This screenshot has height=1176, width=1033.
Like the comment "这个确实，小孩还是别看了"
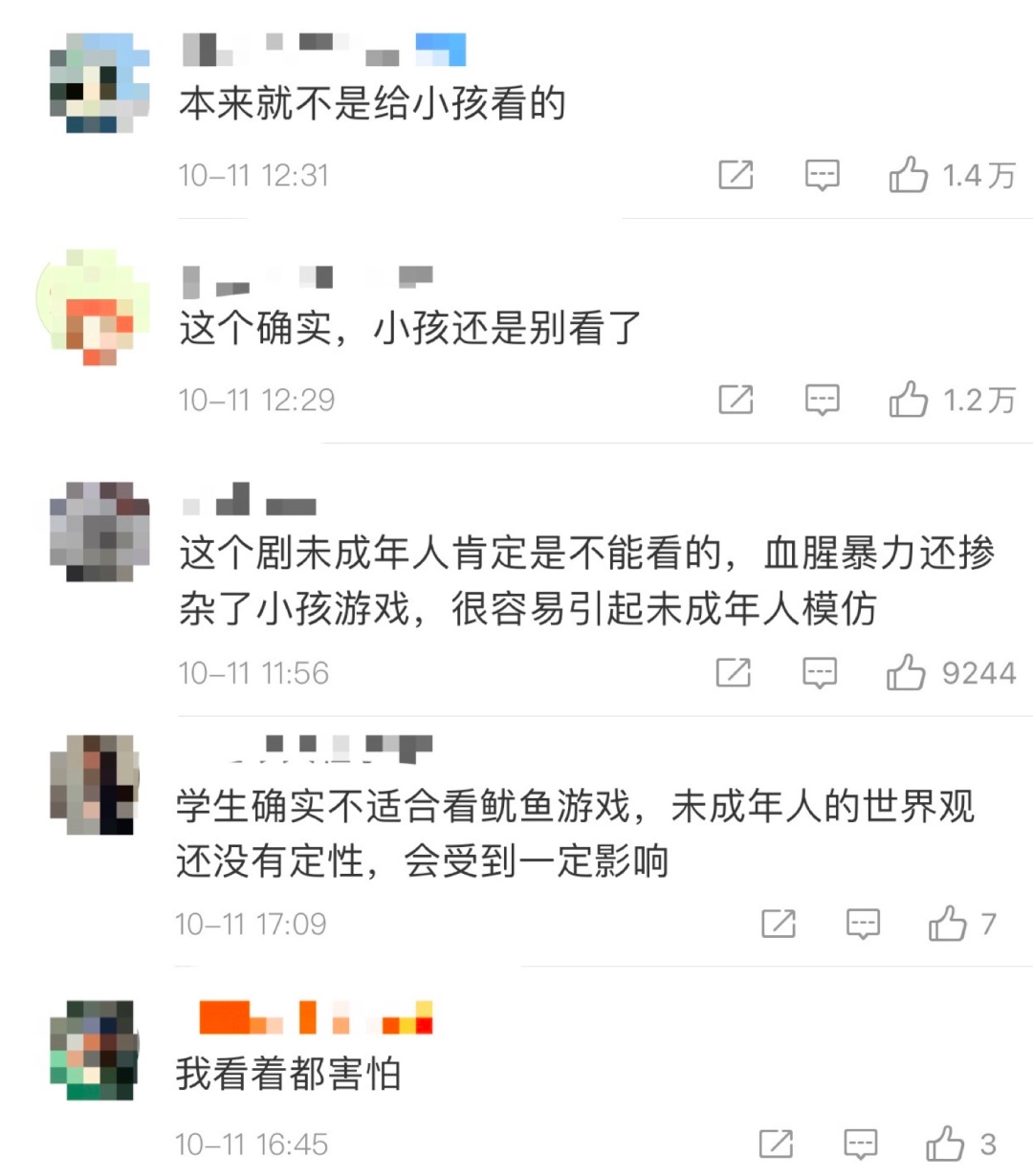pyautogui.click(x=908, y=400)
